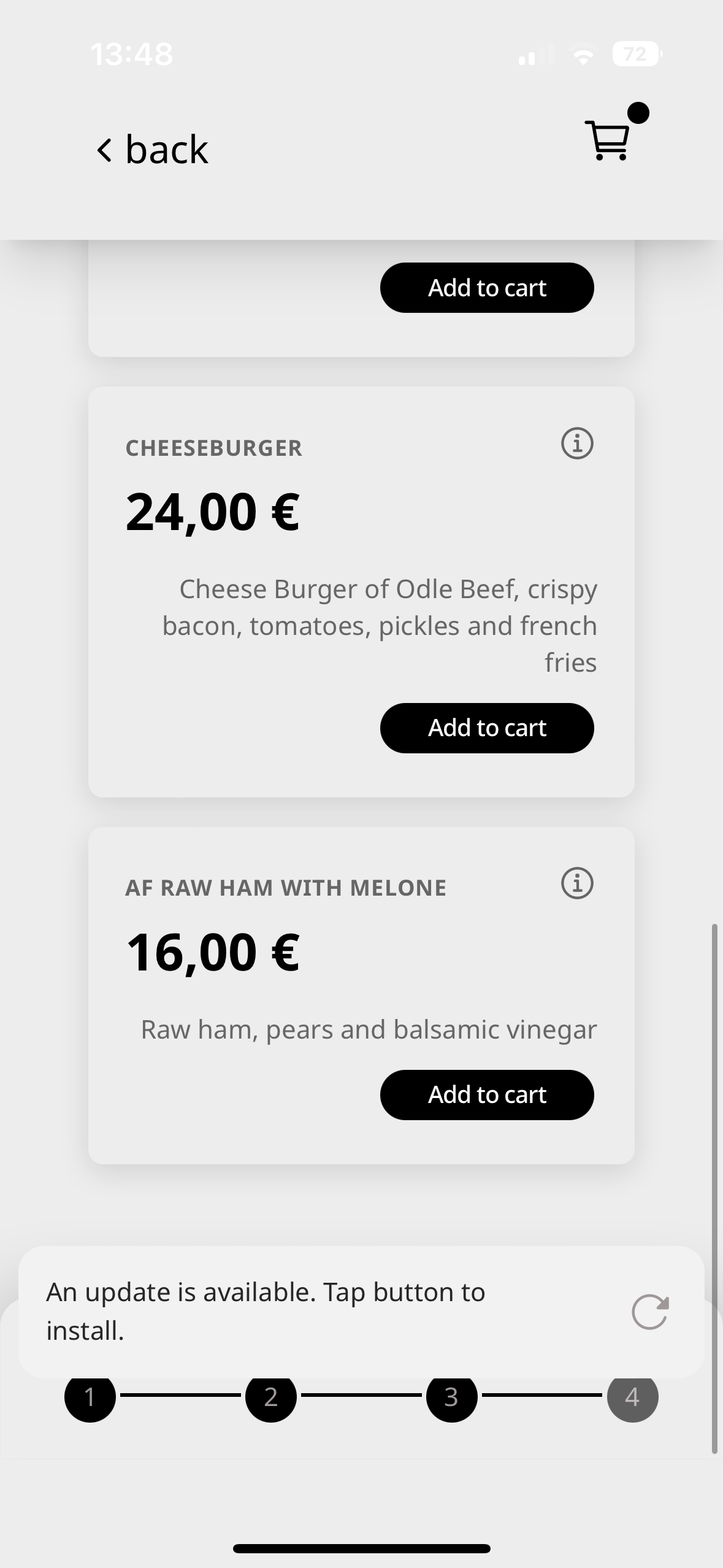Select step 4 in the progress indicator

click(632, 1397)
